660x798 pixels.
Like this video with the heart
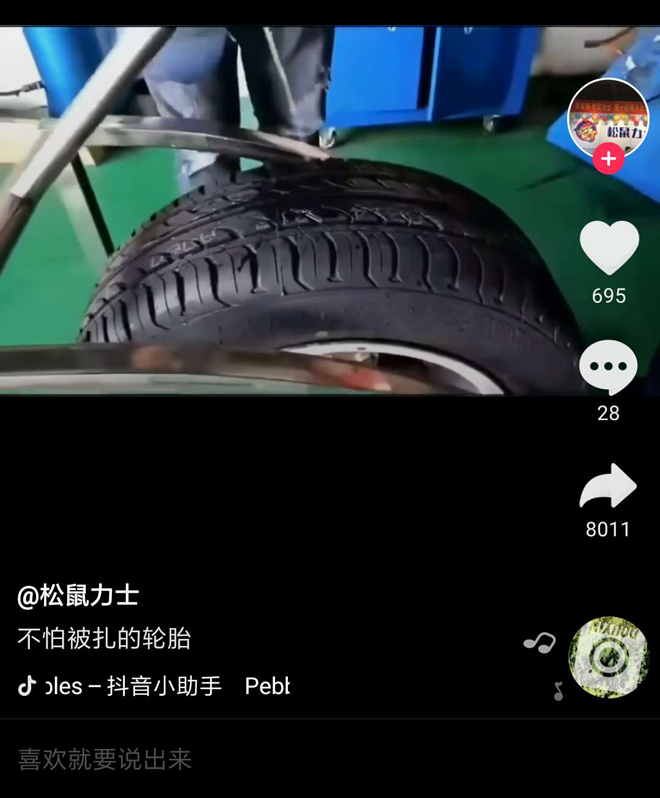[608, 247]
